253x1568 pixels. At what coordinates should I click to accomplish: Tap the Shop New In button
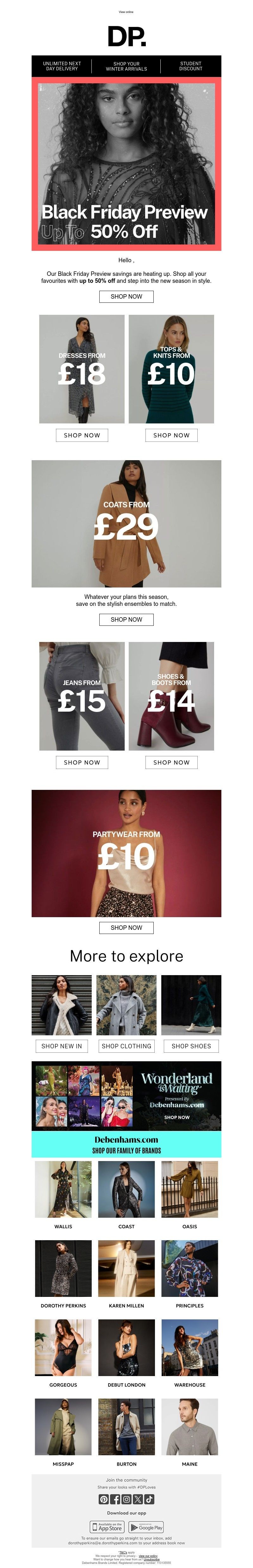62,1046
